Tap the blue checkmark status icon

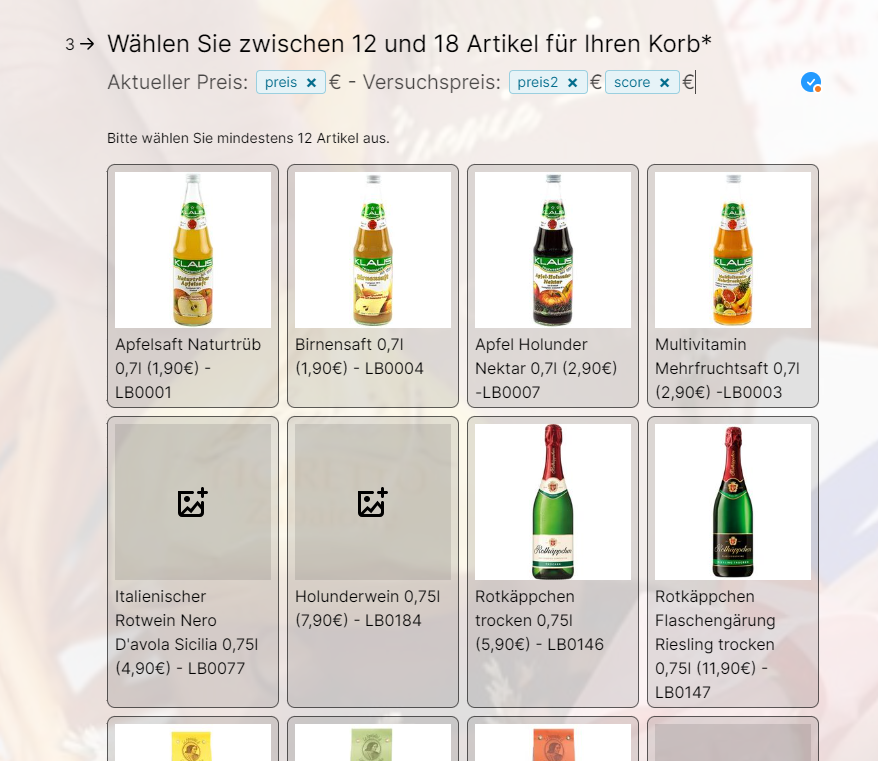(810, 82)
